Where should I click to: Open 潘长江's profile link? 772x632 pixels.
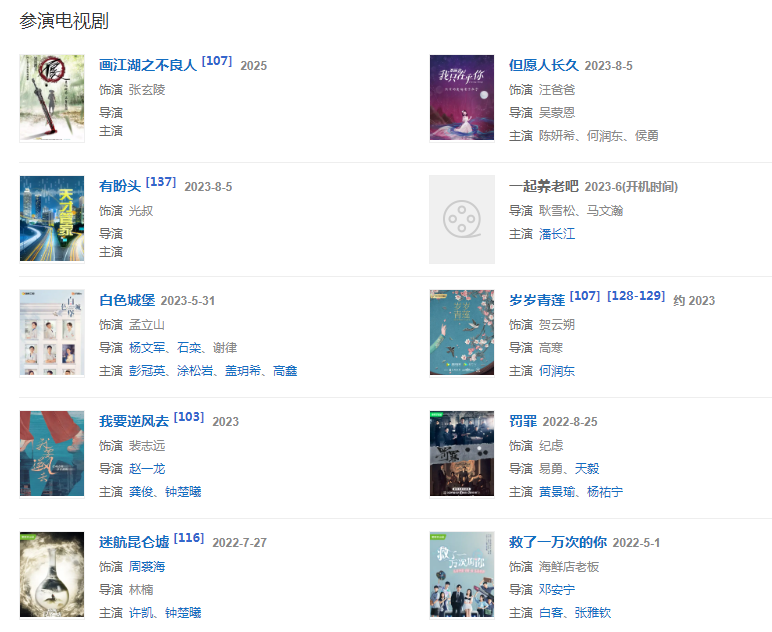557,233
